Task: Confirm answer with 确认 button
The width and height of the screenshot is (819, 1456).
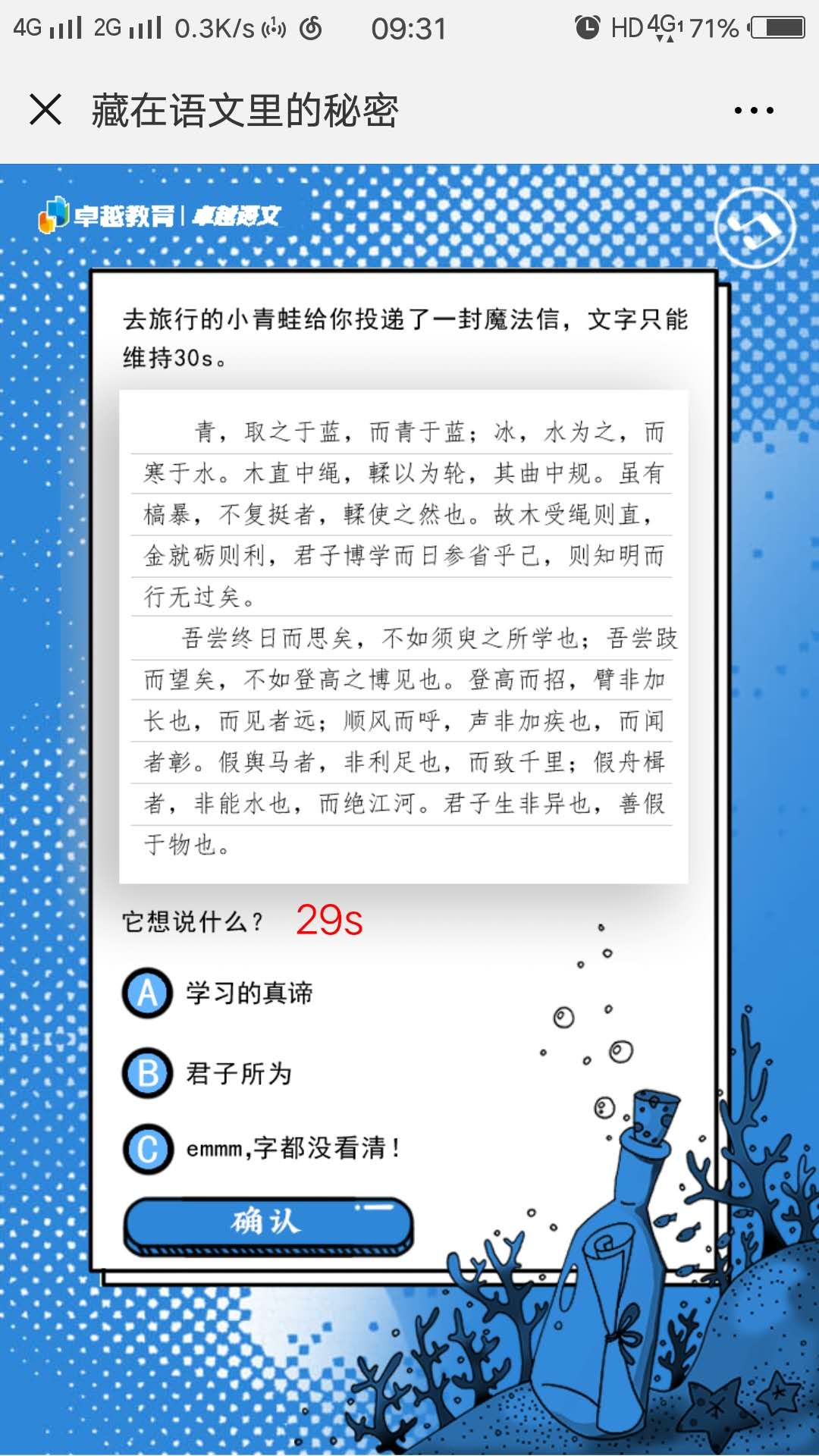Action: 268,1222
